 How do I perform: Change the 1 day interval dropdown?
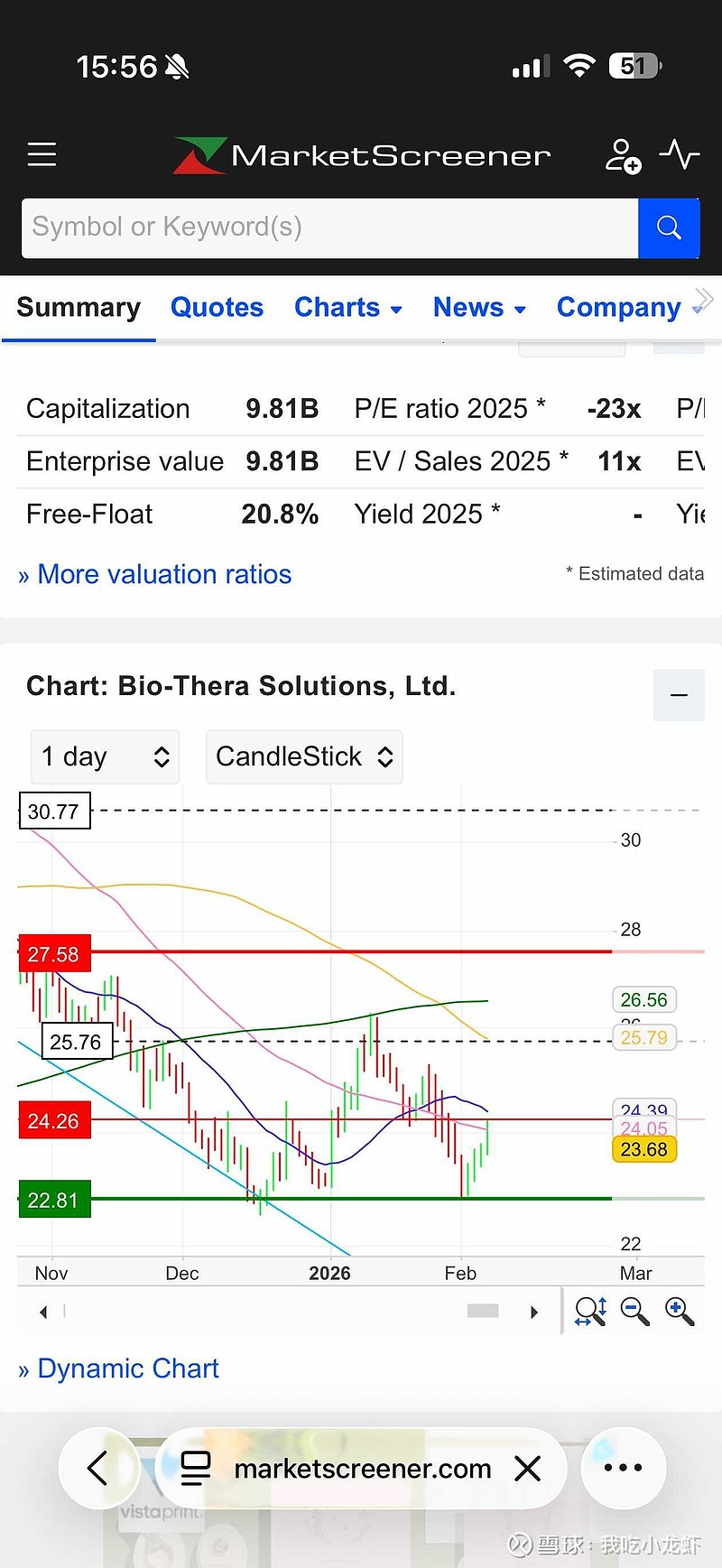click(x=105, y=756)
